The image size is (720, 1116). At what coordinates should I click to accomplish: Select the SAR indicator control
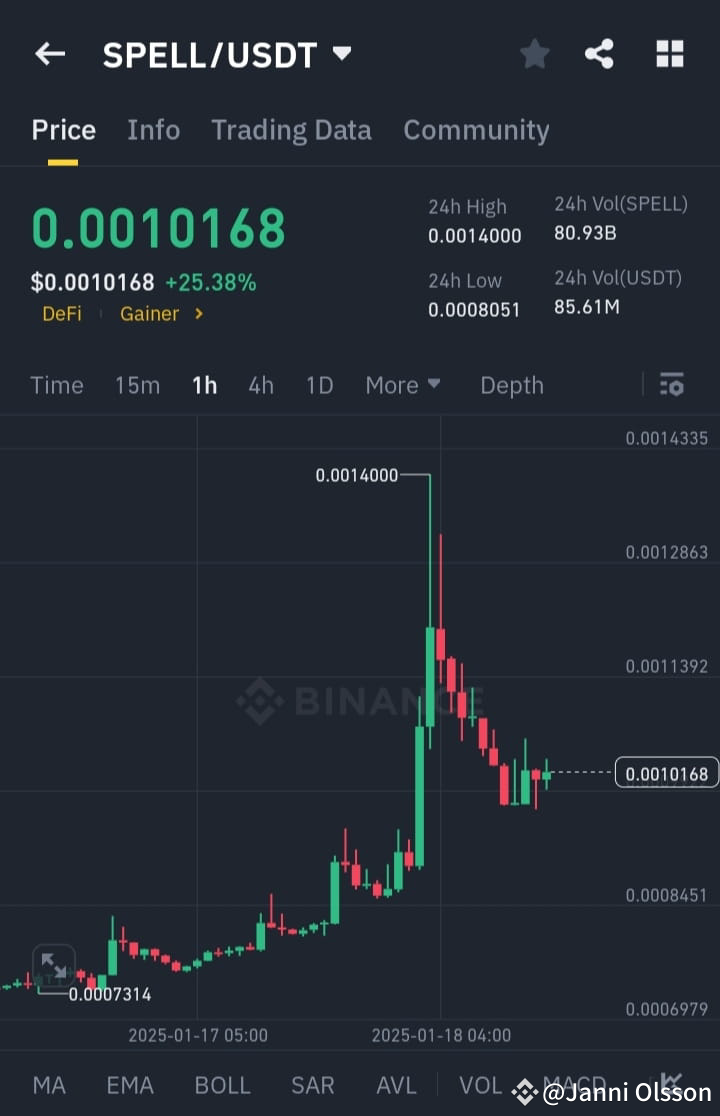[312, 1085]
